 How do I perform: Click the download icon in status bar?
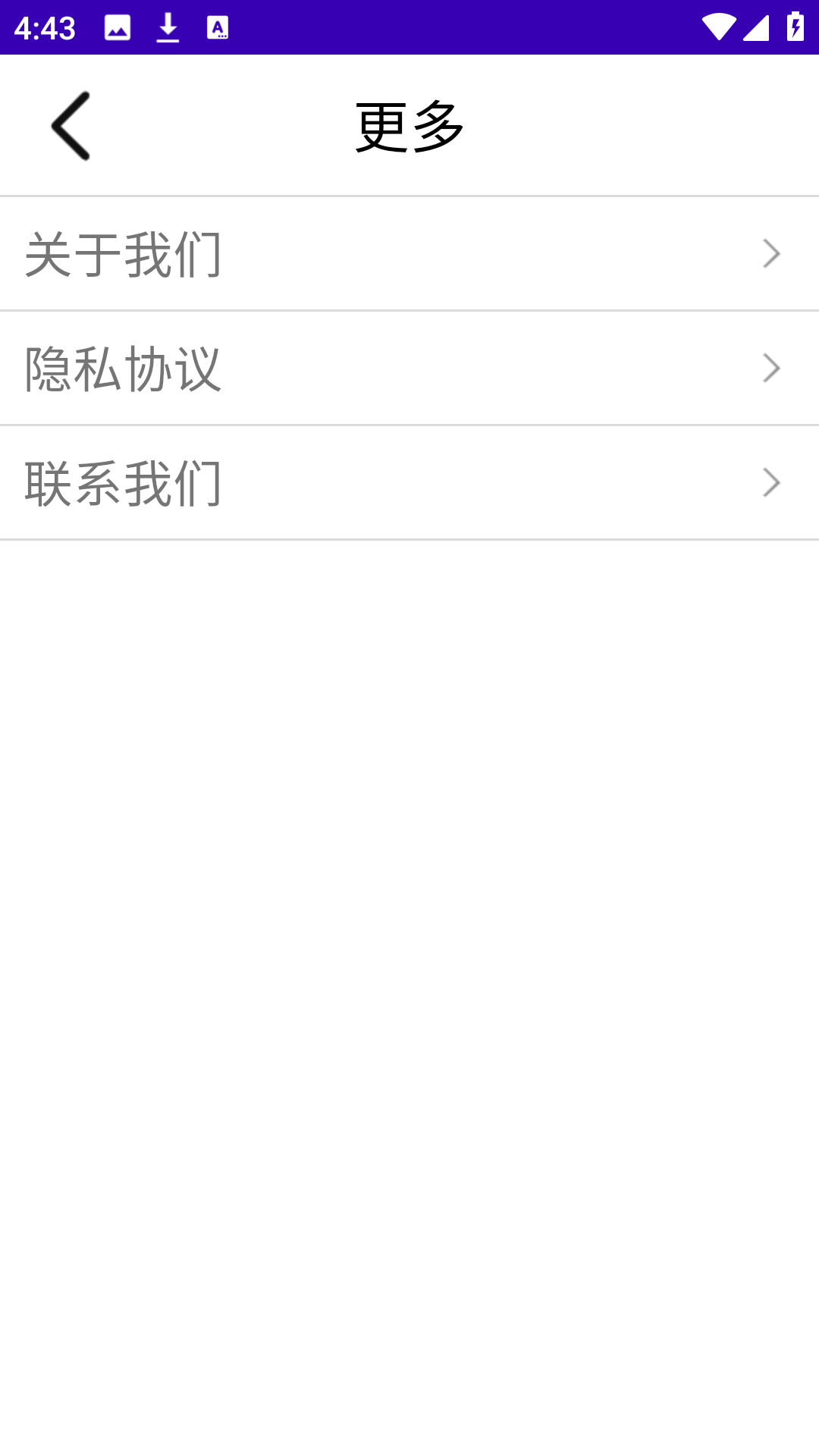point(167,27)
